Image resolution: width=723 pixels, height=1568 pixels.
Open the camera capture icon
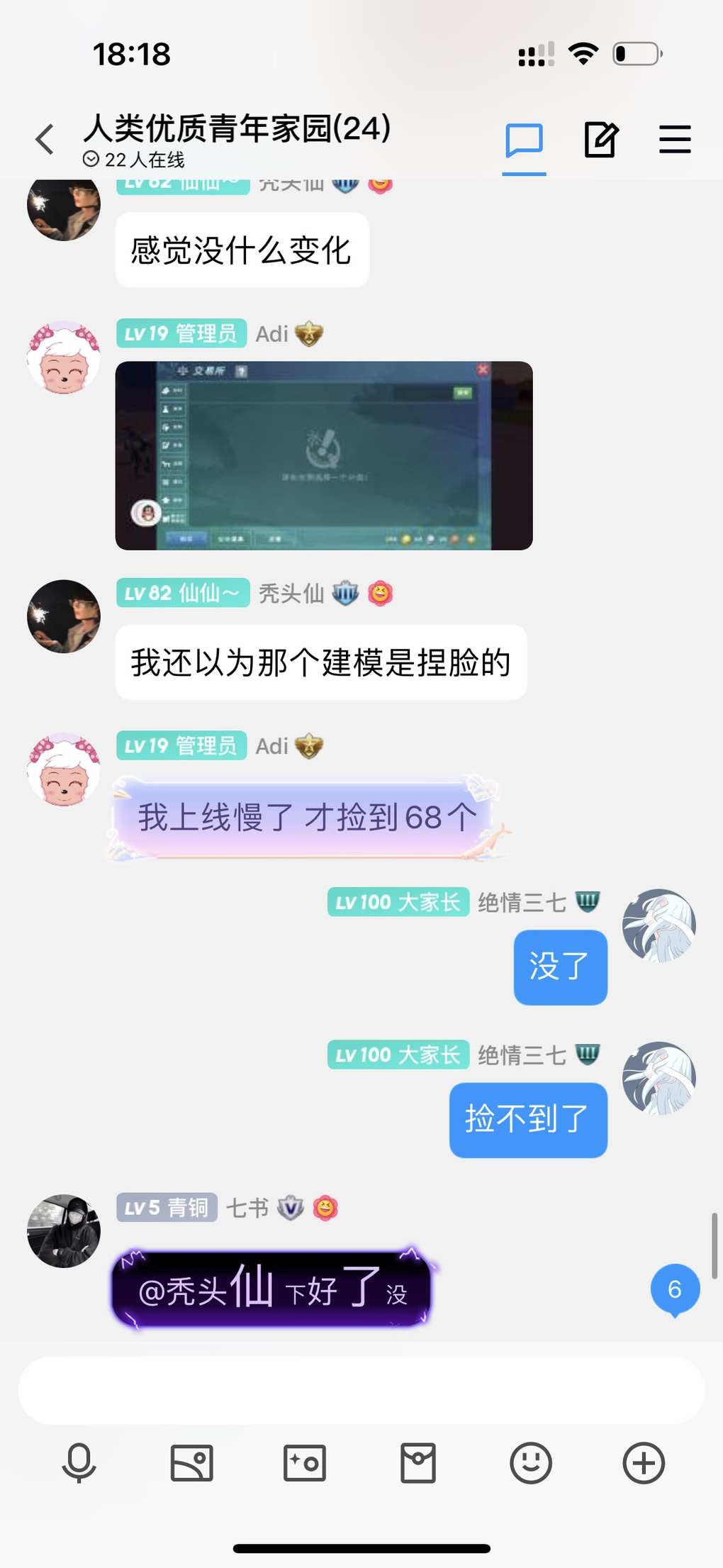(304, 1462)
